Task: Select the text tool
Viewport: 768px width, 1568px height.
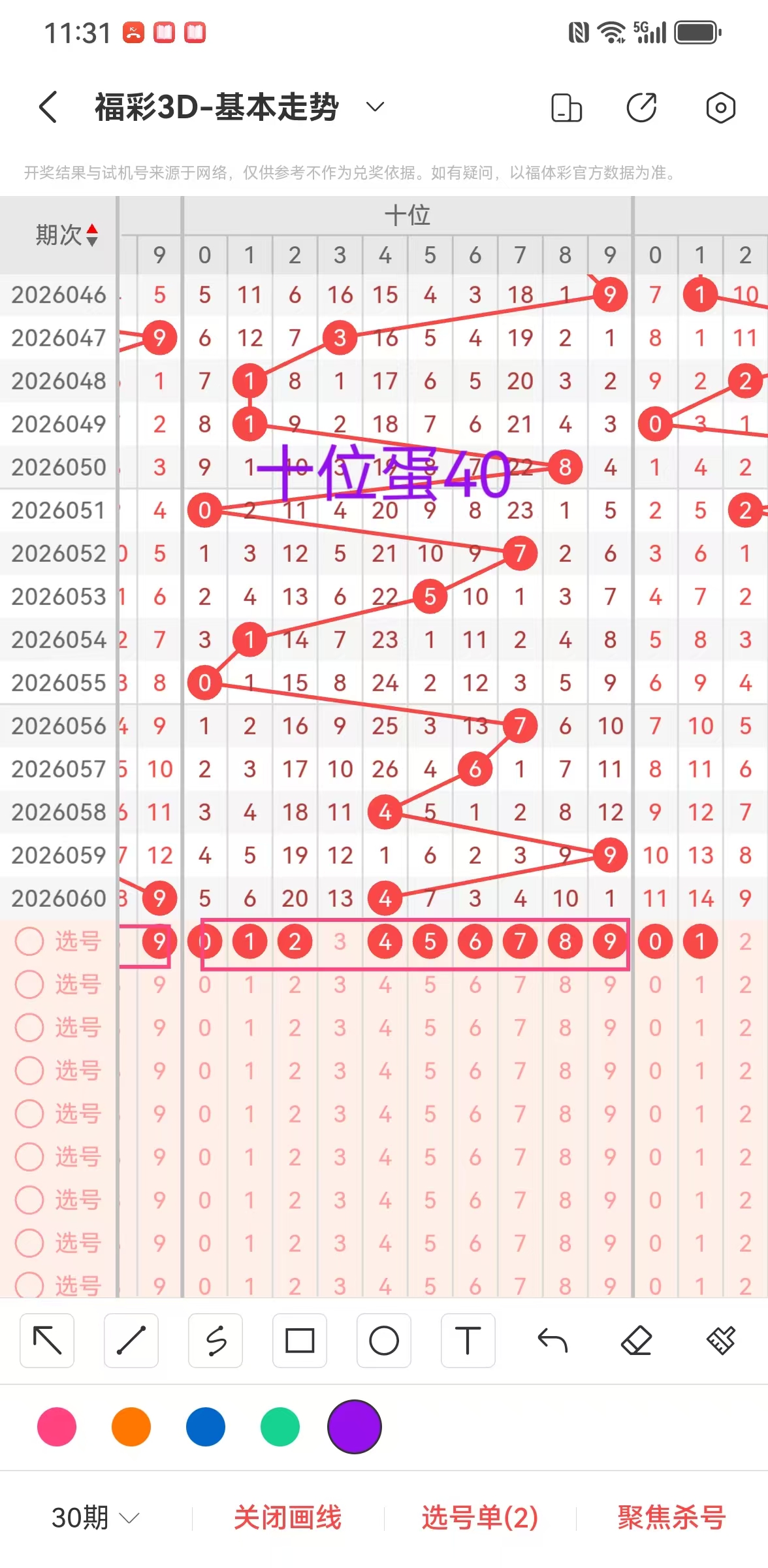Action: click(468, 1341)
